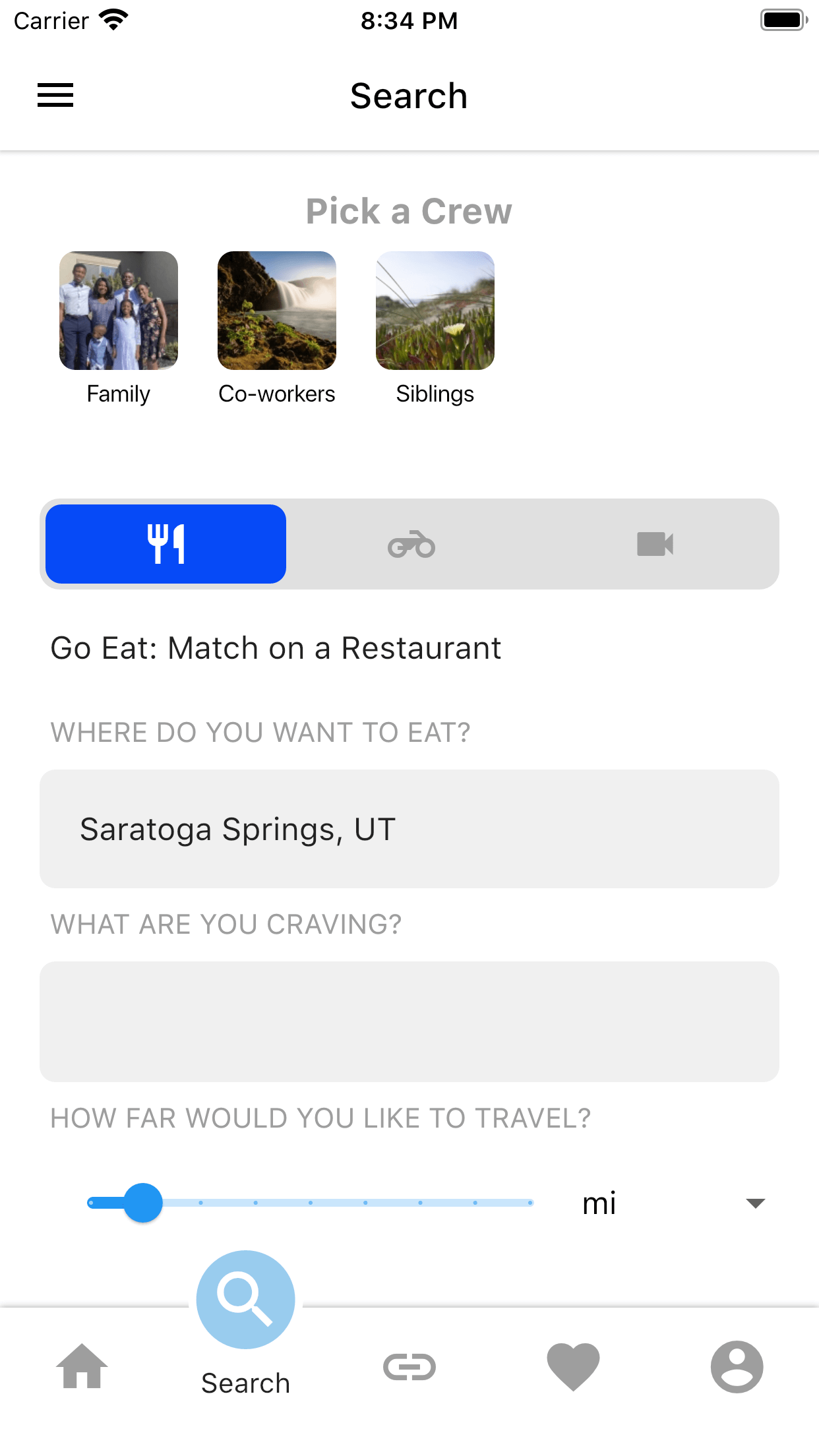Go to the Home tab
Viewport: 819px width, 1456px height.
pyautogui.click(x=82, y=1366)
